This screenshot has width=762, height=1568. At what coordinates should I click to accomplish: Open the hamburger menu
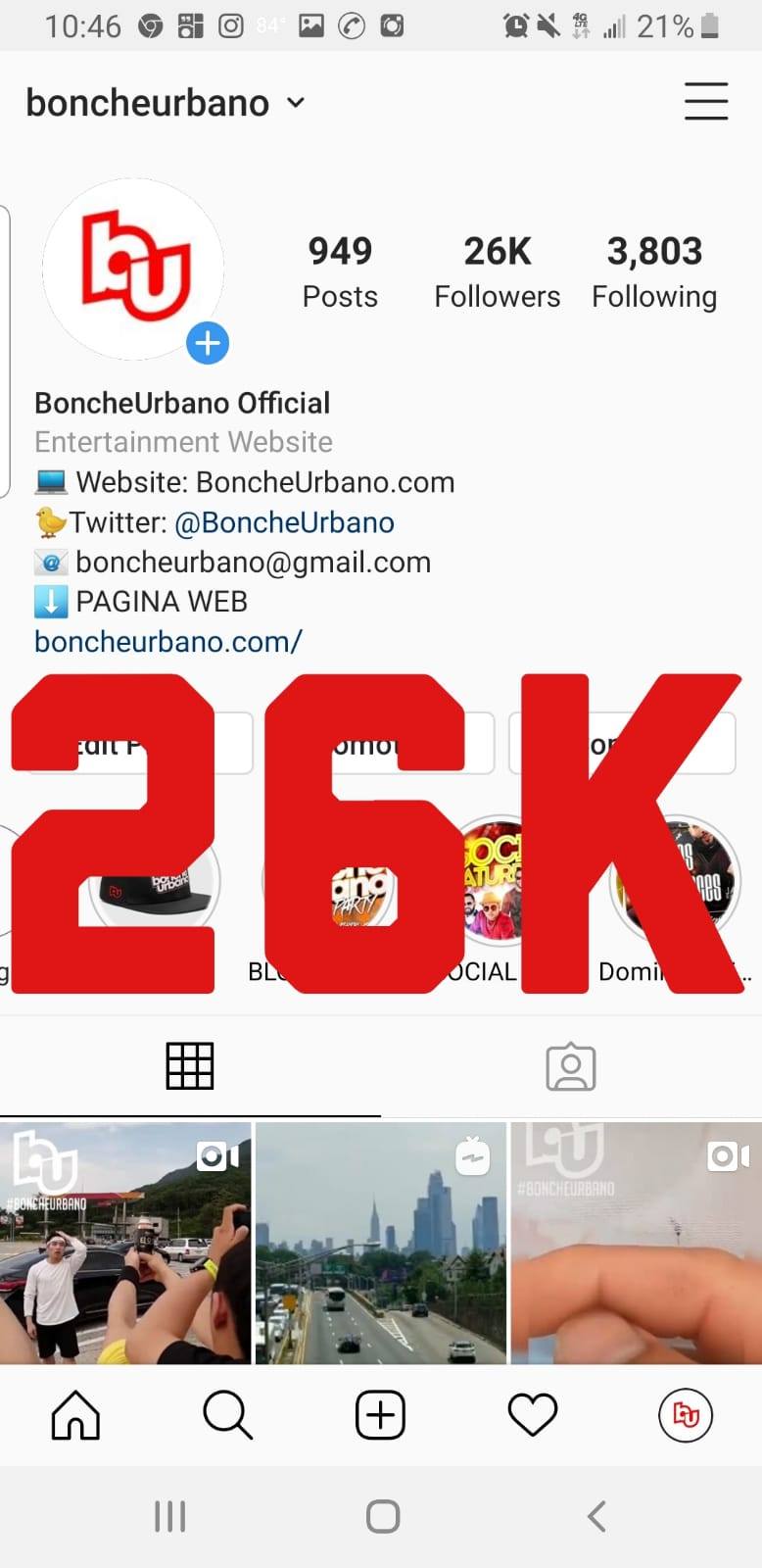click(705, 102)
